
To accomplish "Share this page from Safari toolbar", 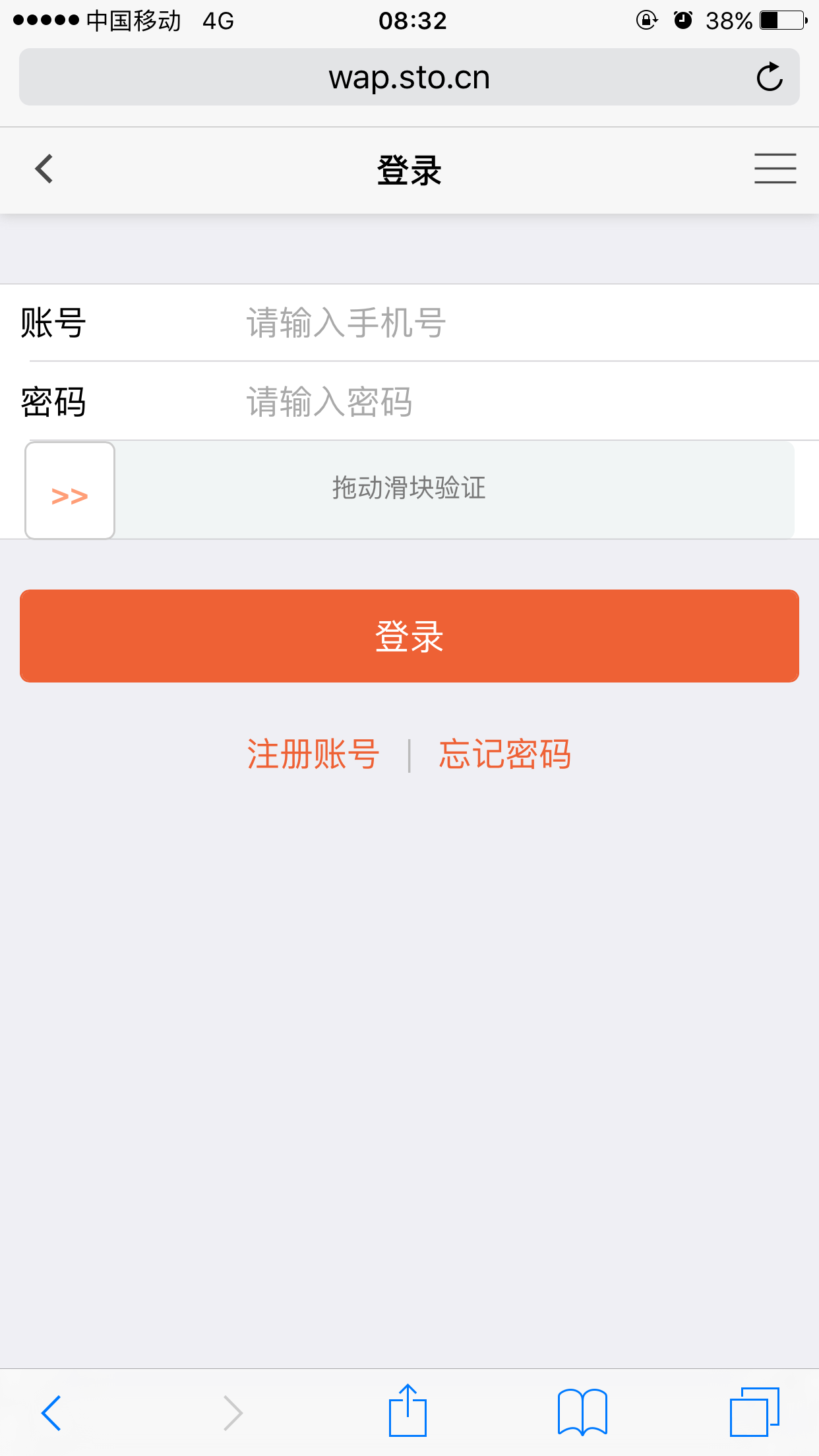I will (408, 1411).
